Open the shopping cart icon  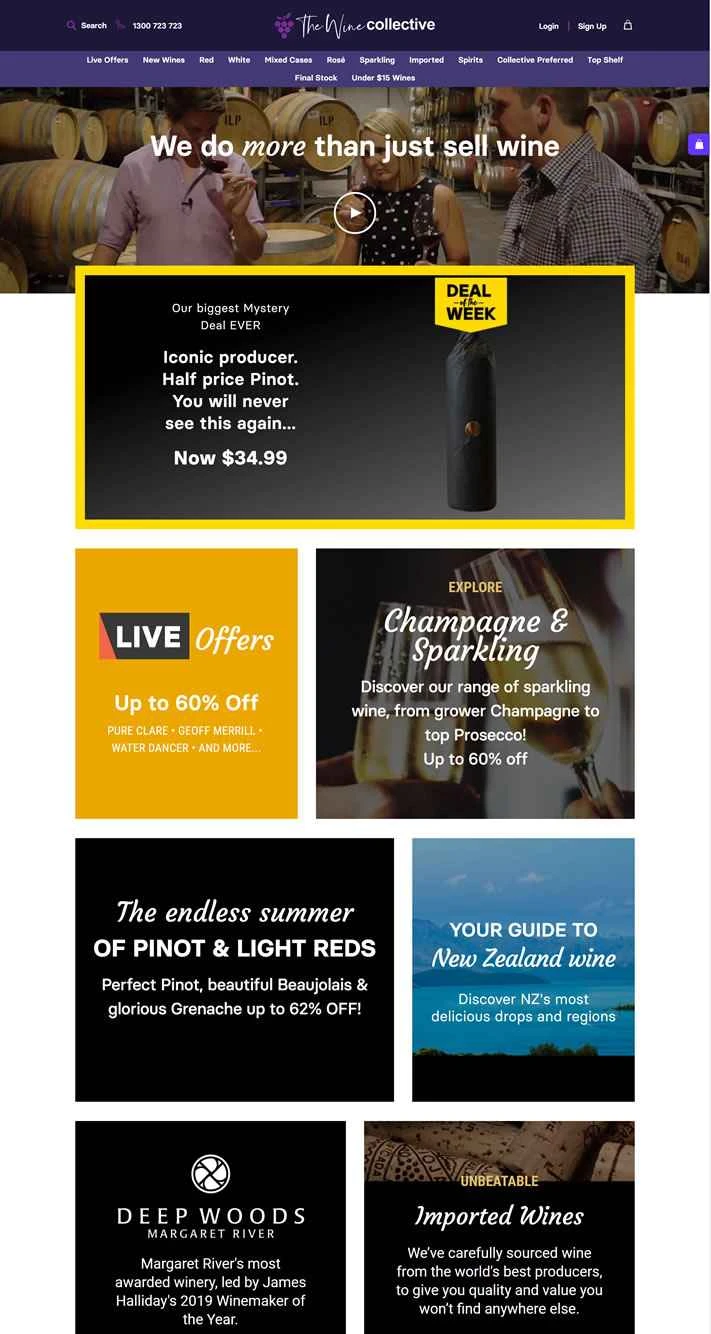(x=628, y=26)
